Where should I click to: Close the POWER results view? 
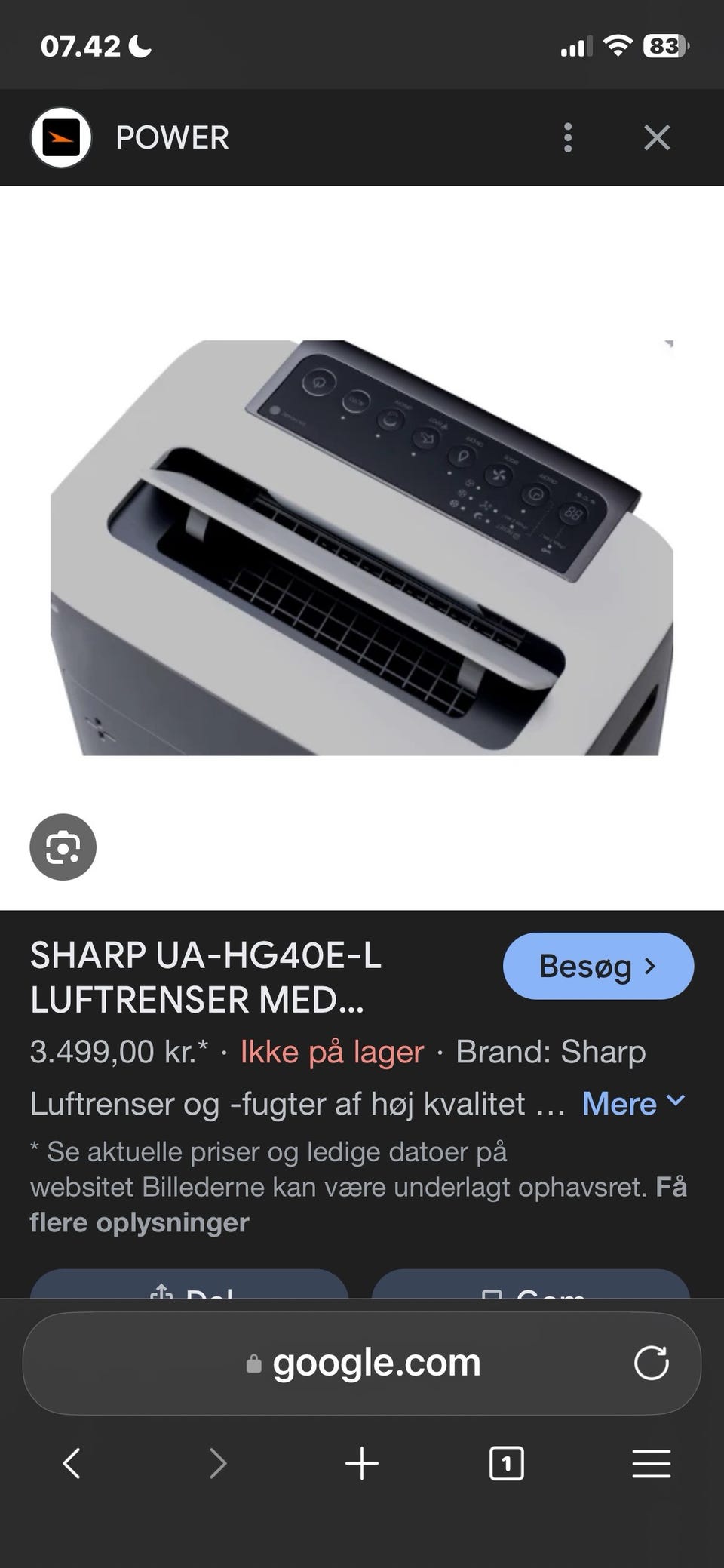tap(657, 137)
